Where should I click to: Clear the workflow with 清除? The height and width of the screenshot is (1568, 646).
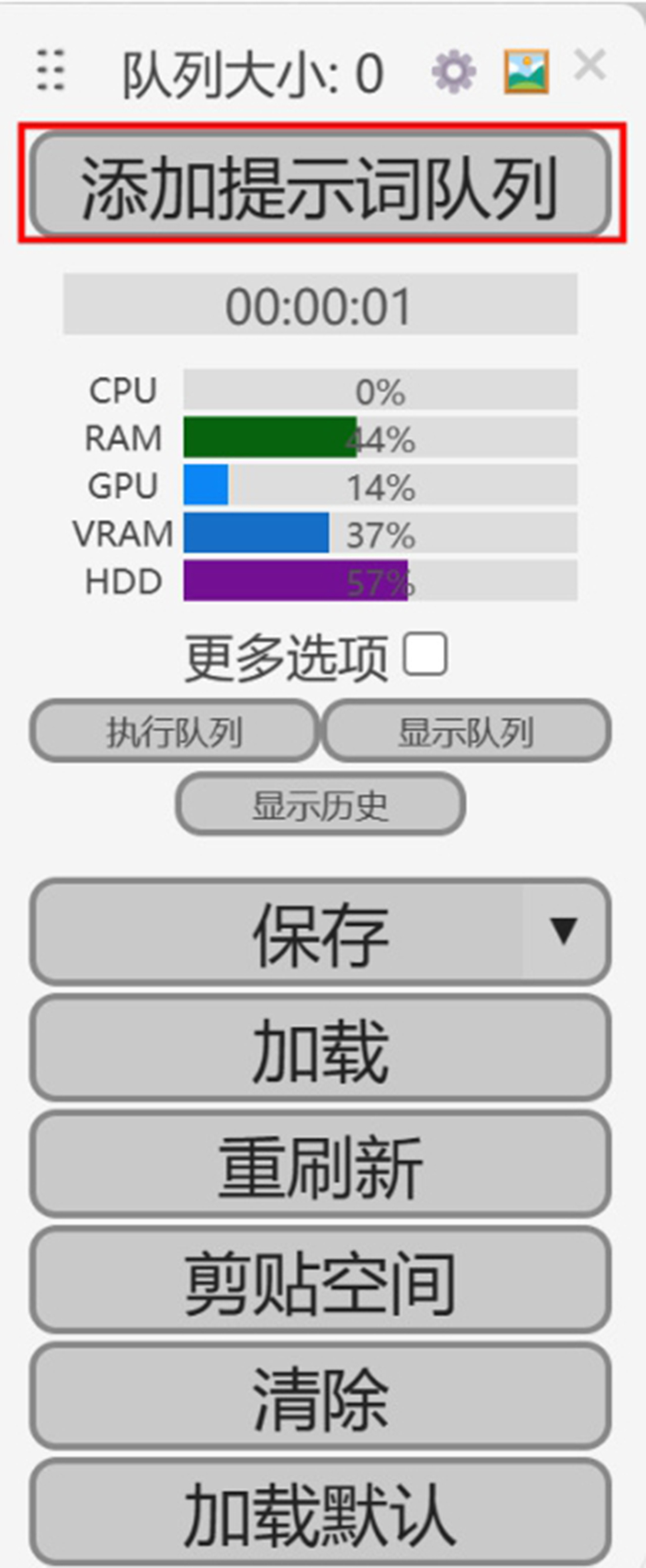click(x=320, y=1397)
